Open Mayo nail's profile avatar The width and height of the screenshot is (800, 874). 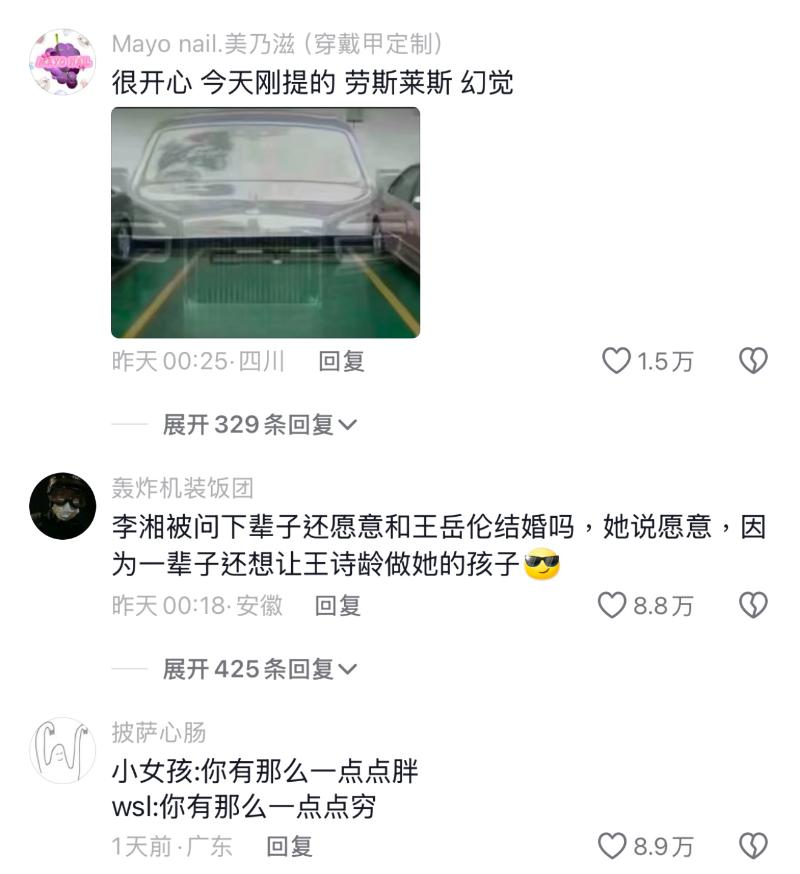[x=62, y=62]
